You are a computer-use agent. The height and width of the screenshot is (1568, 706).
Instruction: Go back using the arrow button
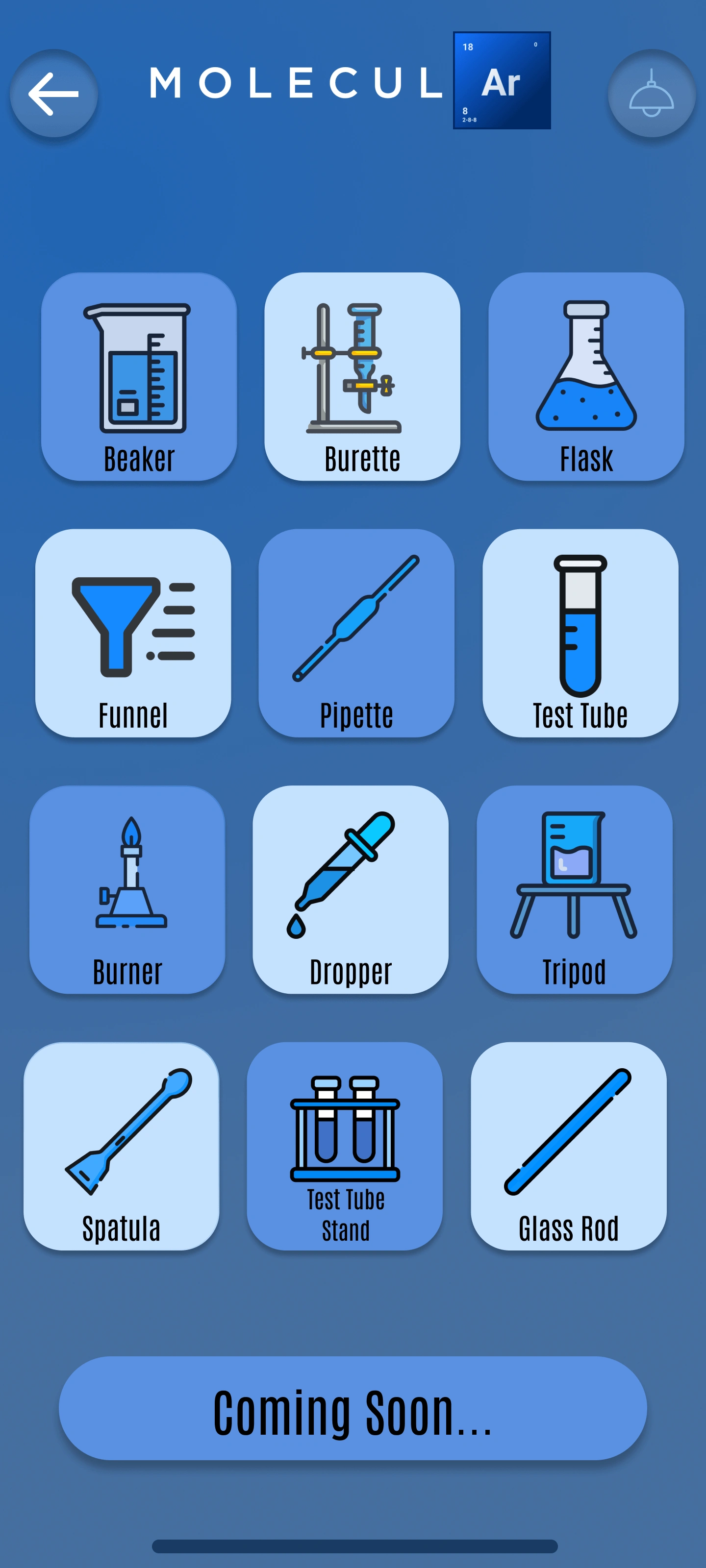point(53,94)
